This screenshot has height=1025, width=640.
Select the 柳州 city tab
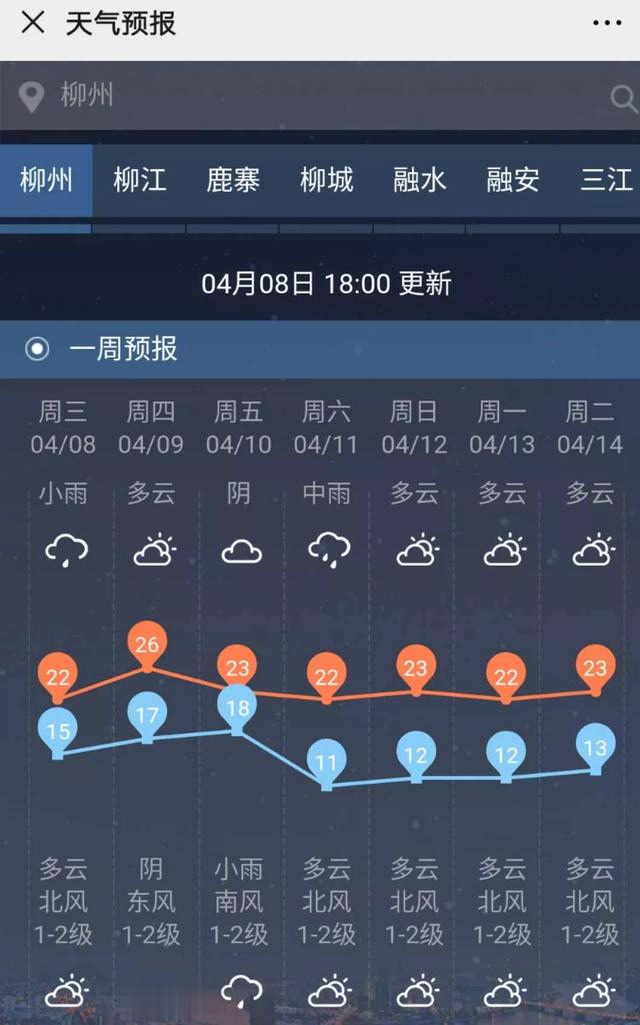[x=46, y=180]
